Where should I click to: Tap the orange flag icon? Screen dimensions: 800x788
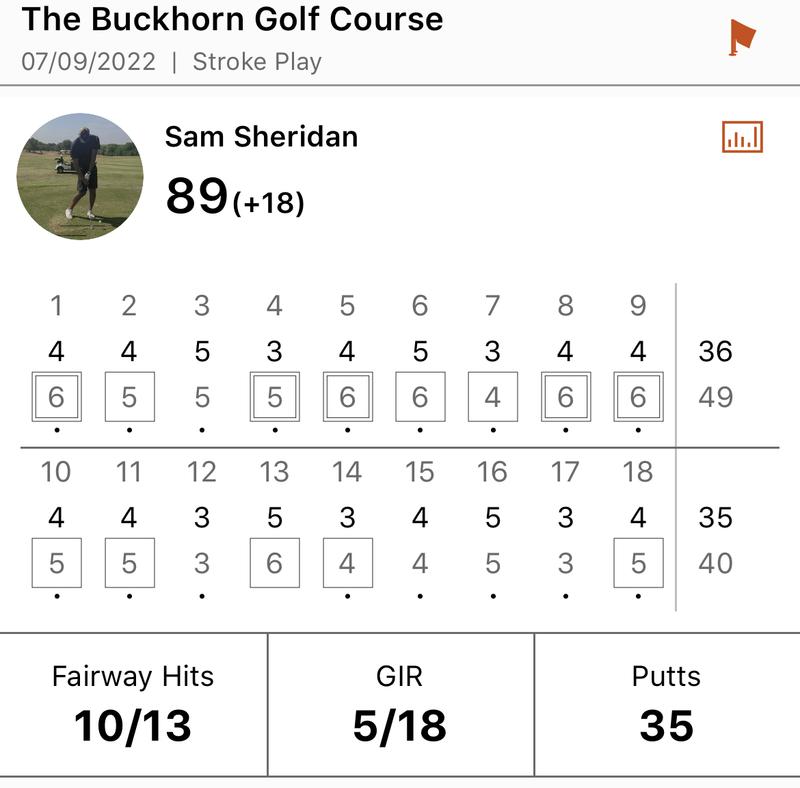[741, 38]
